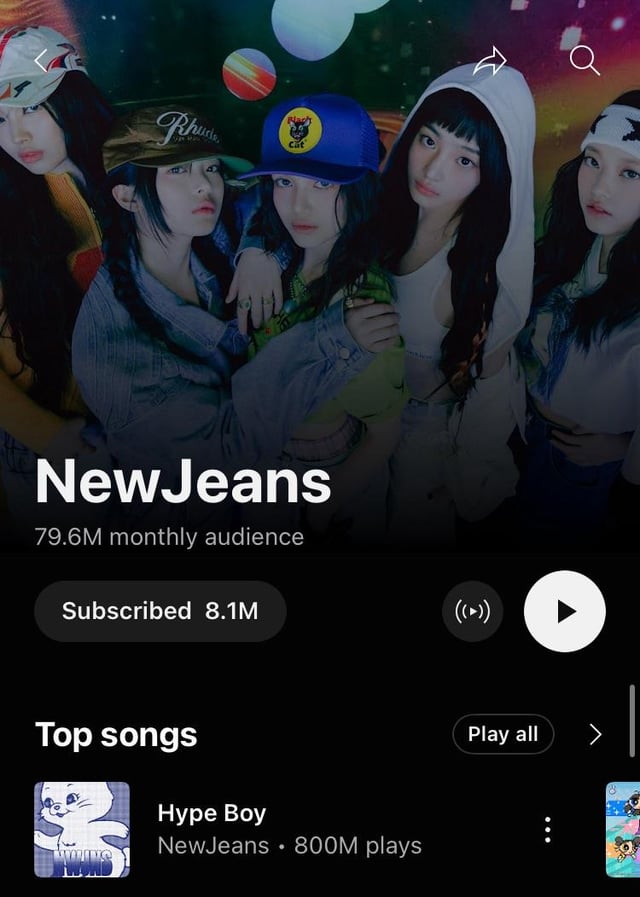640x897 pixels.
Task: Expand Top songs with the chevron arrow
Action: [596, 735]
